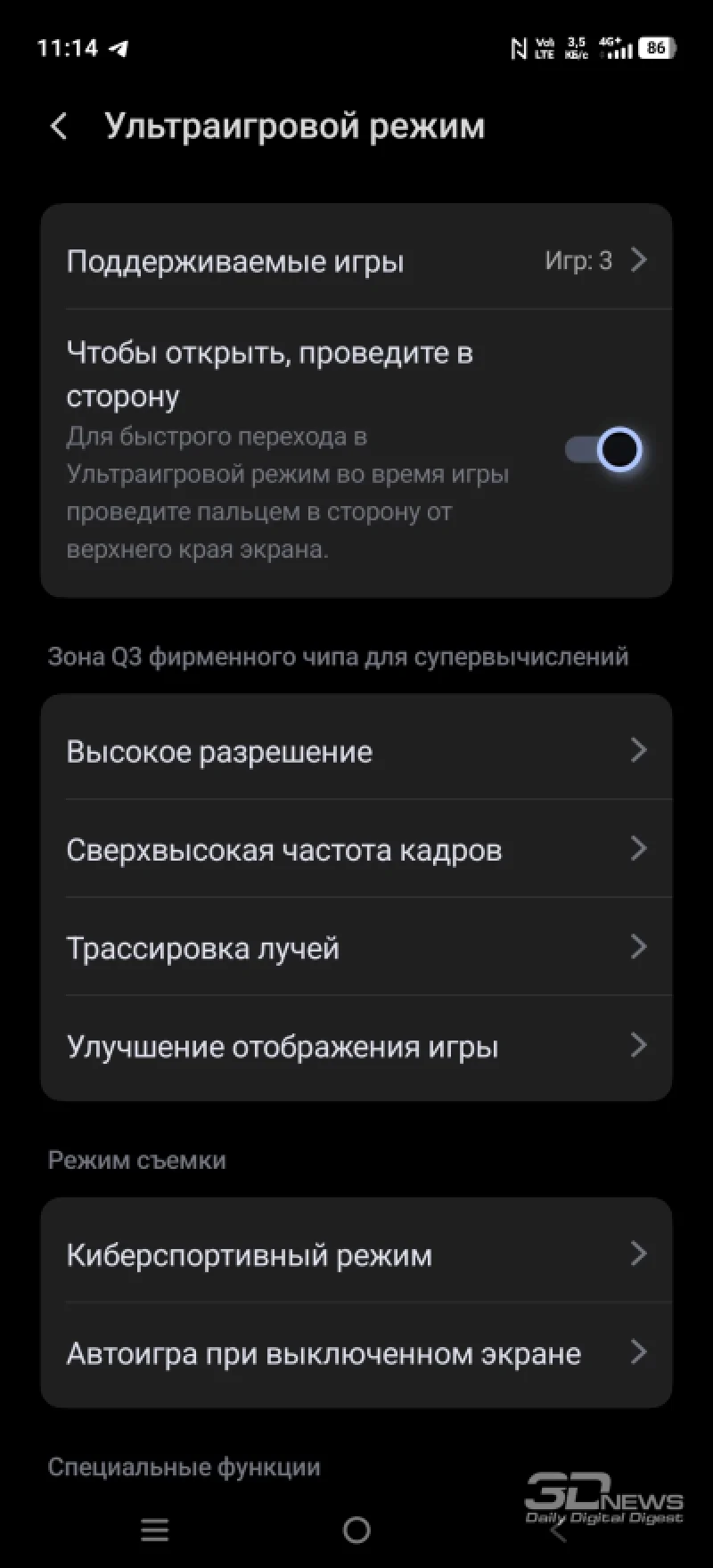Open Автоигра при выключенном экране
The image size is (713, 1568).
(356, 1352)
